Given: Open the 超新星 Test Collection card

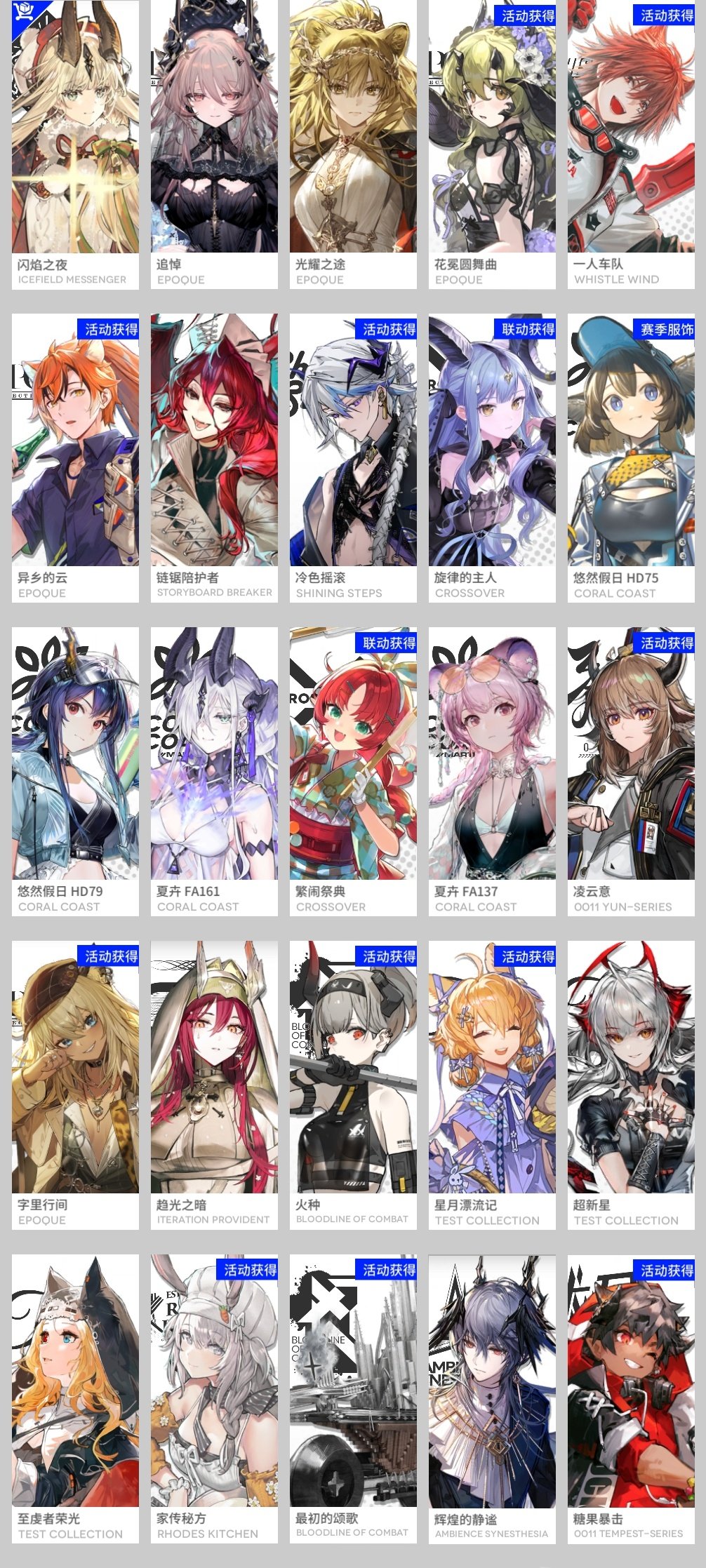Looking at the screenshot, I should [631, 1085].
